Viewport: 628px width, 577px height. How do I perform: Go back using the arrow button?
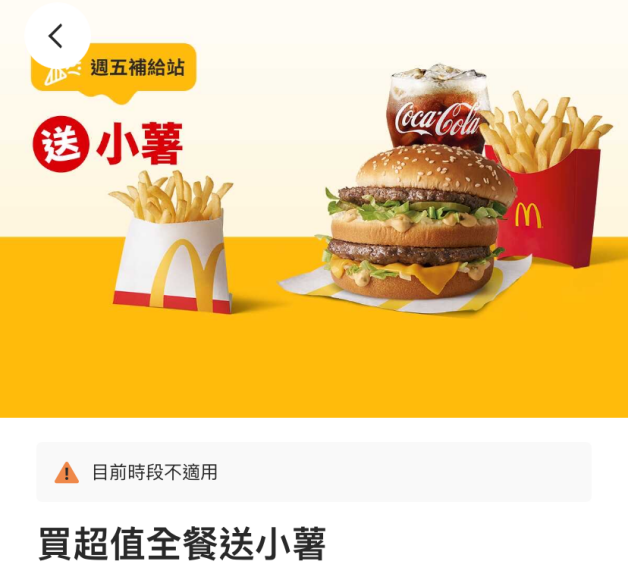click(x=56, y=37)
